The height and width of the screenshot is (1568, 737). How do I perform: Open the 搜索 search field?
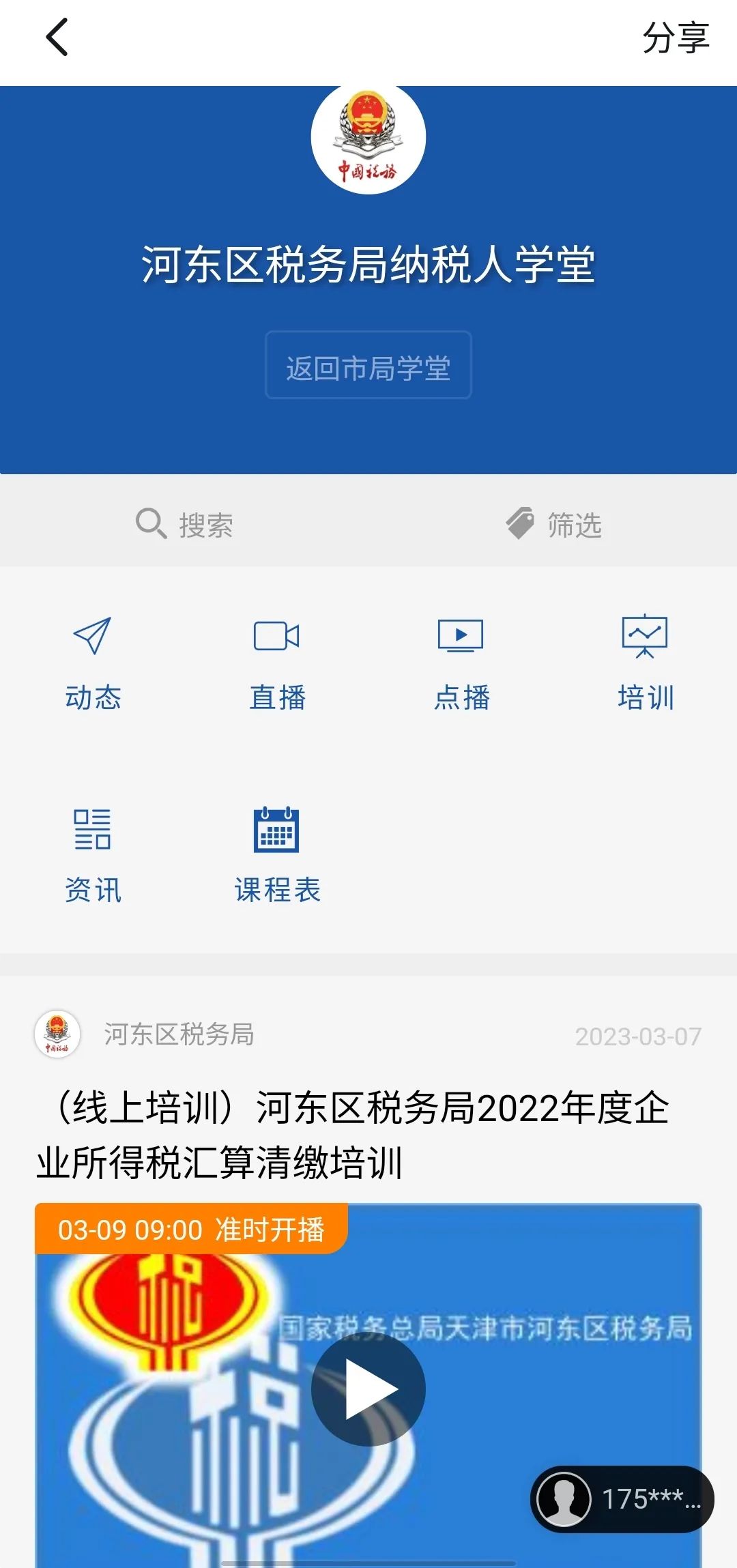(x=184, y=524)
